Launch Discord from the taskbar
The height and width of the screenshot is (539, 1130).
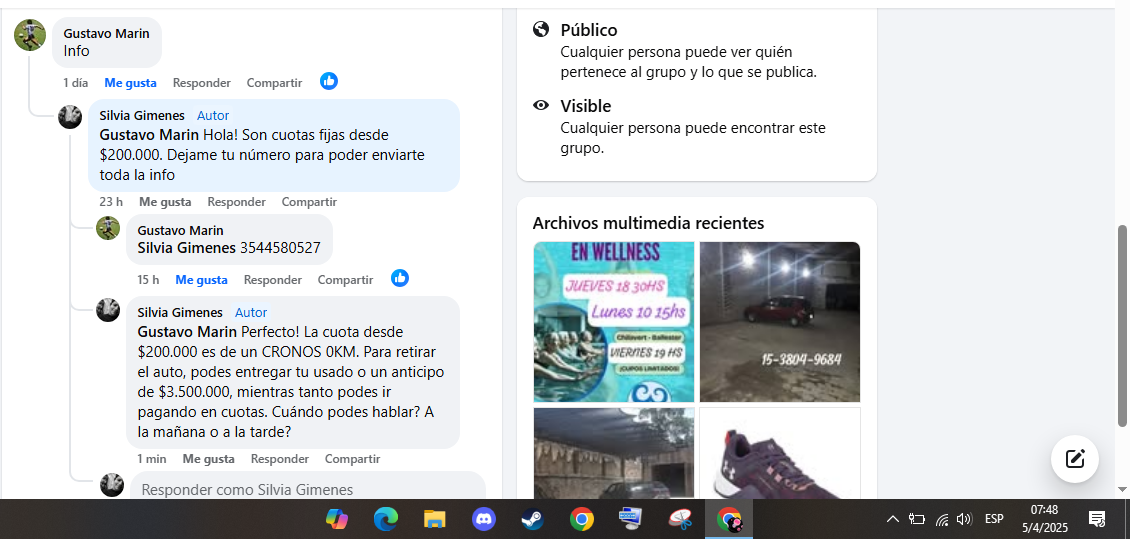[x=484, y=519]
